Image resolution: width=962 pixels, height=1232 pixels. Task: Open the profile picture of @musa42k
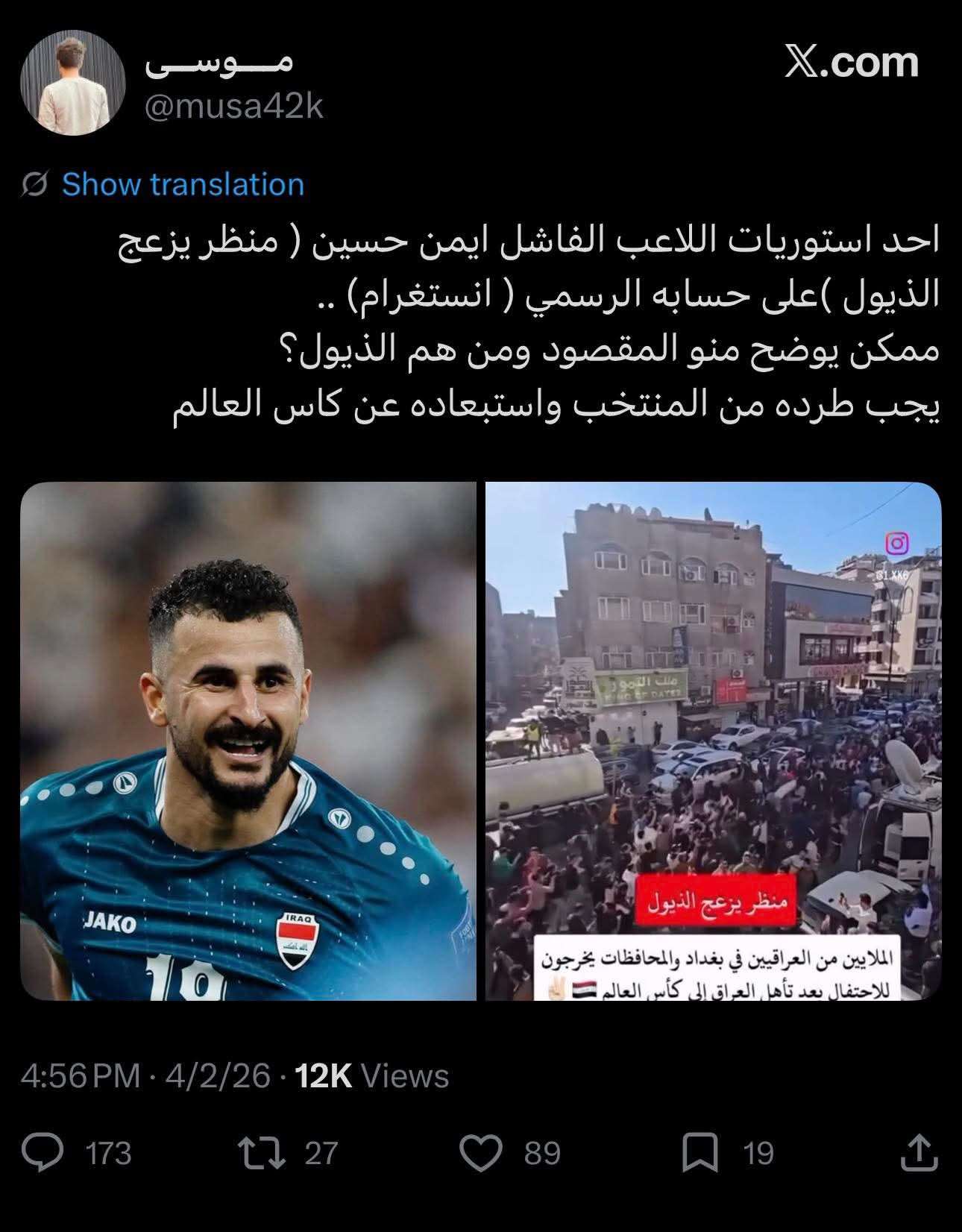pyautogui.click(x=72, y=83)
